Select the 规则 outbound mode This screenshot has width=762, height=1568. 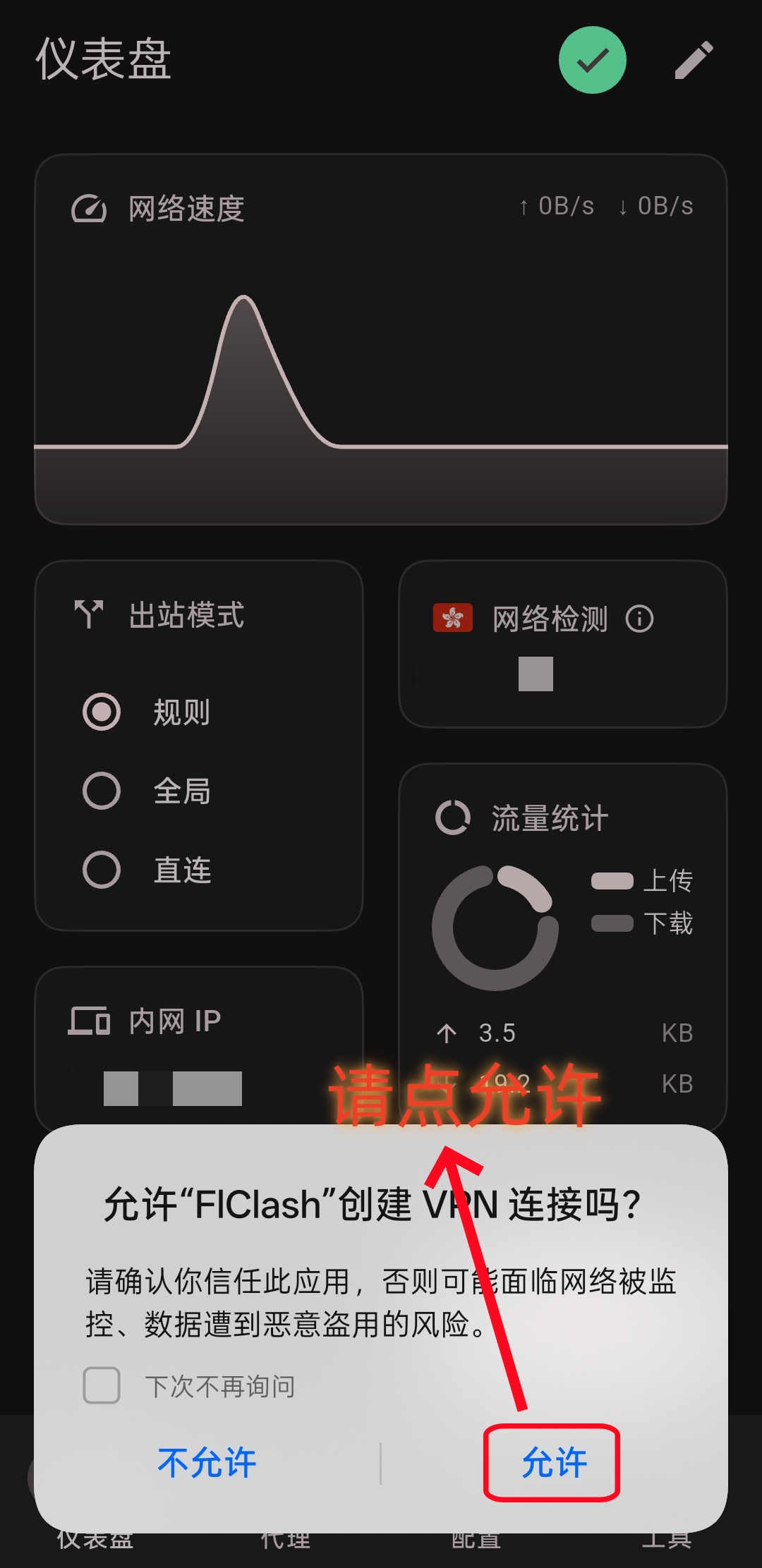[x=102, y=712]
